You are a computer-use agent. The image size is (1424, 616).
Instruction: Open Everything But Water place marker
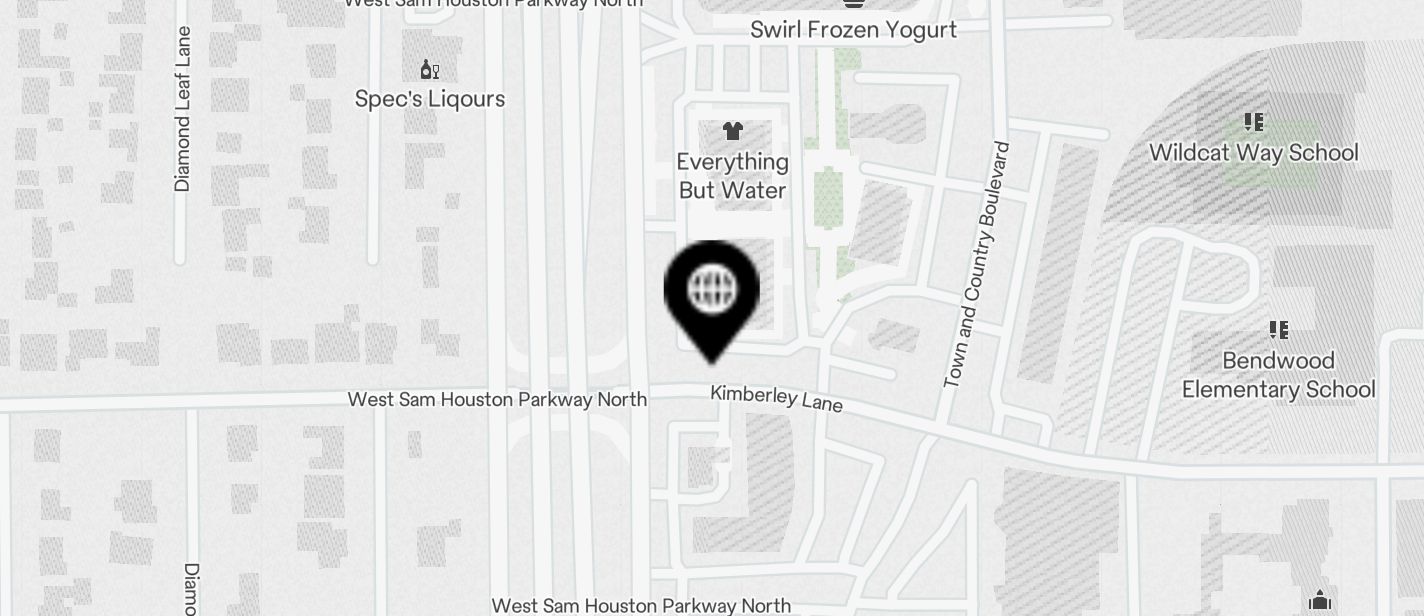click(x=733, y=131)
